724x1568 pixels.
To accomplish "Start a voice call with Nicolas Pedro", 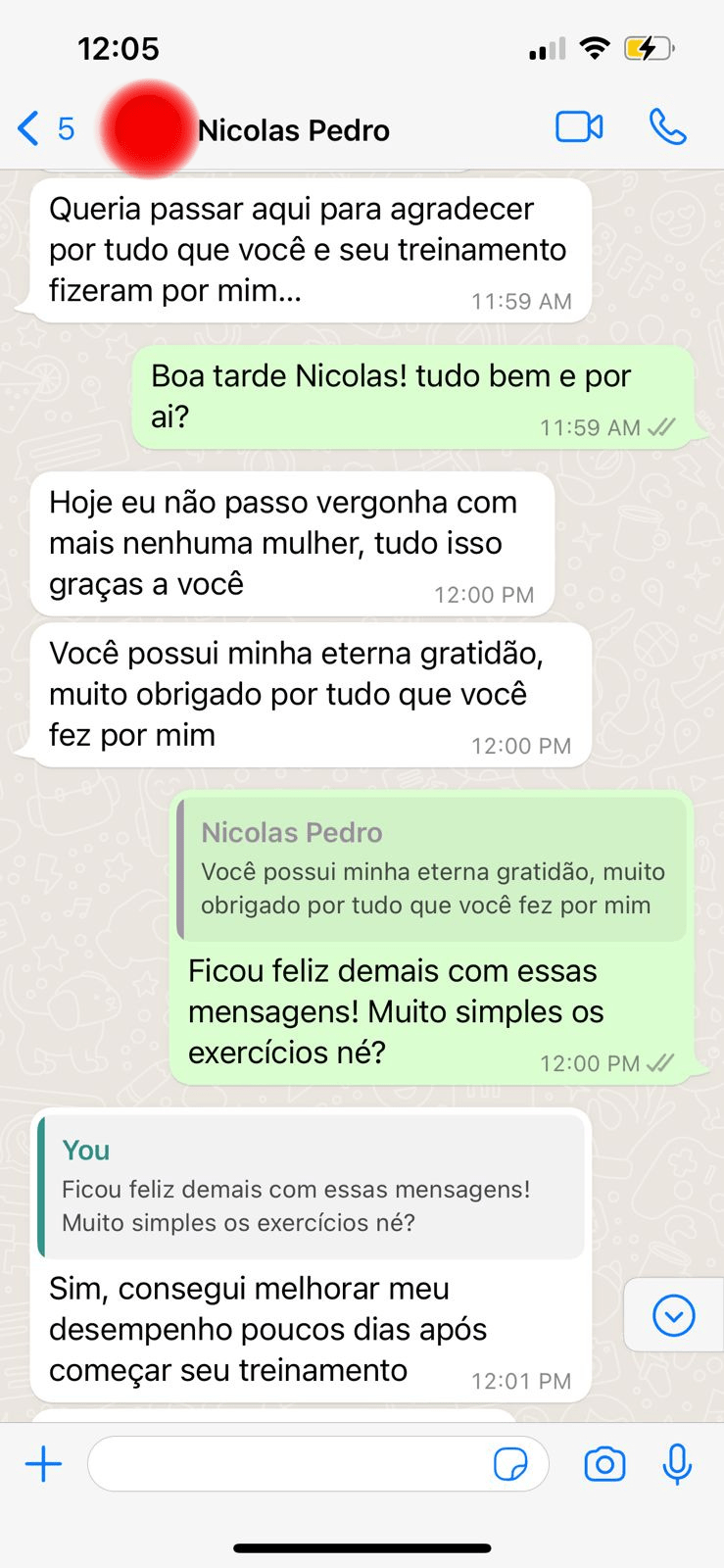I will coord(667,128).
